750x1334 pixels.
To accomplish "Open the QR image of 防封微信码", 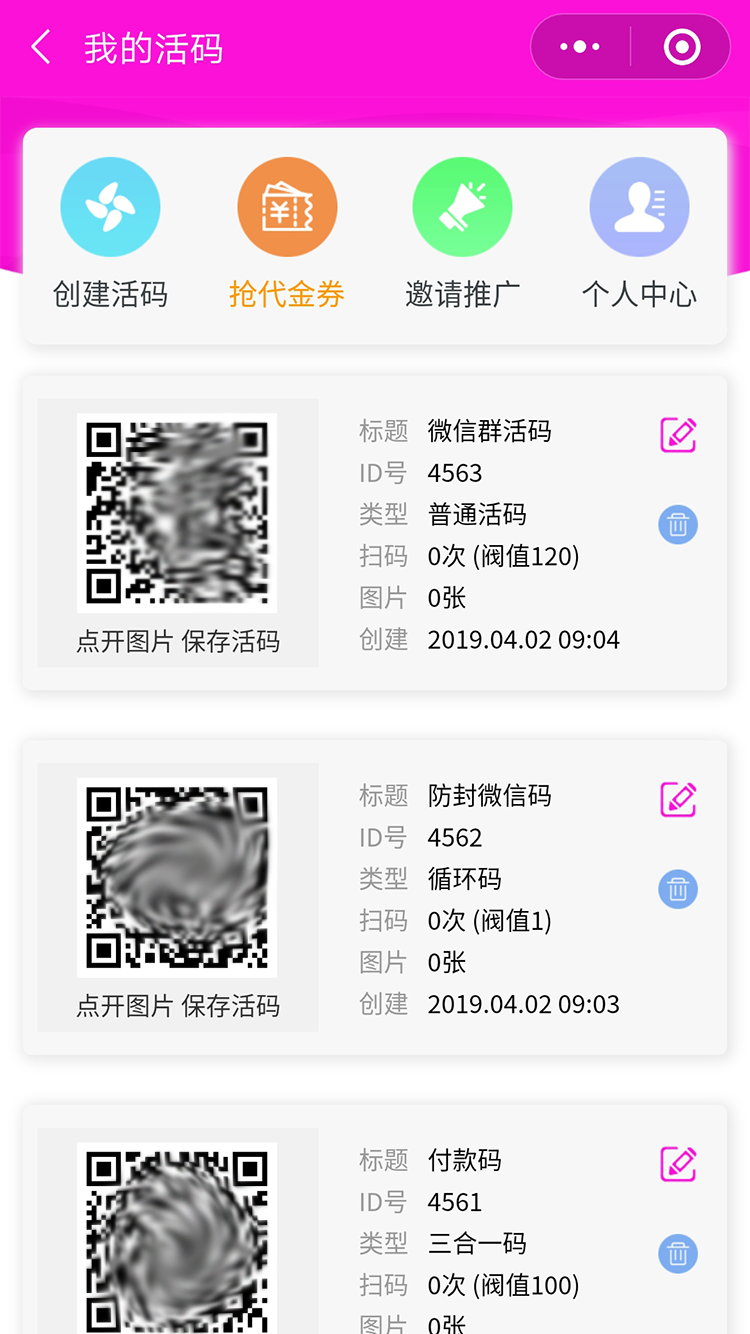I will coord(177,878).
